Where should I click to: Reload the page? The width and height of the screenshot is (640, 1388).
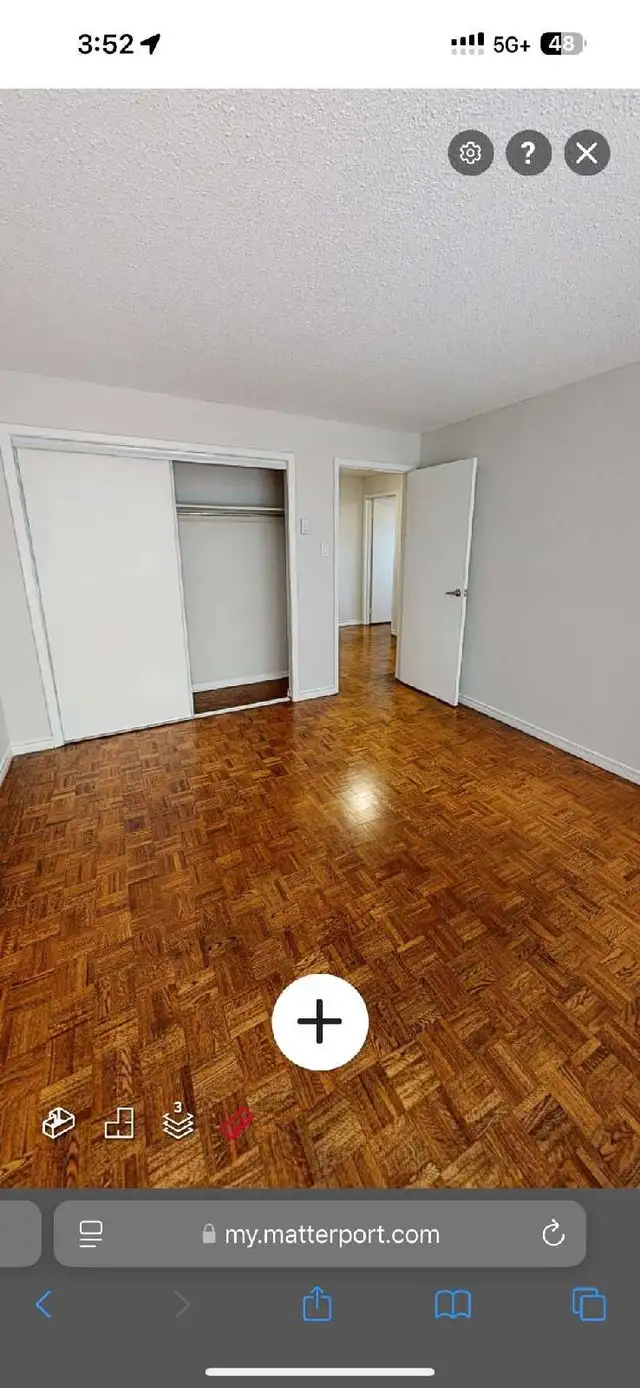coord(553,1234)
